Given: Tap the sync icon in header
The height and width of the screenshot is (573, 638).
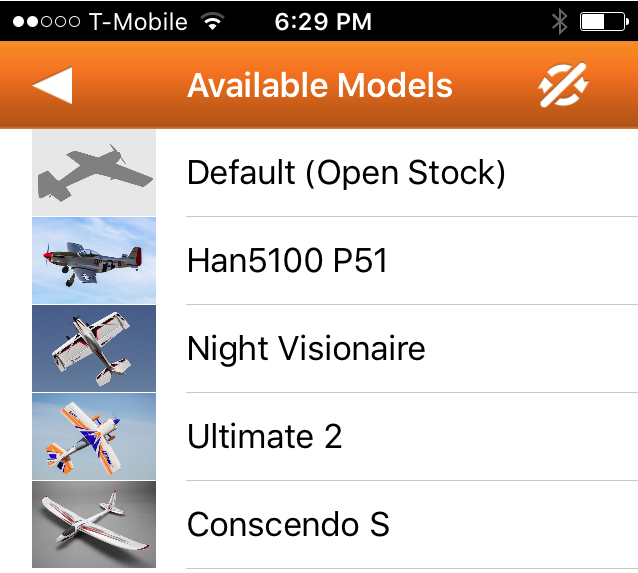Looking at the screenshot, I should (563, 86).
